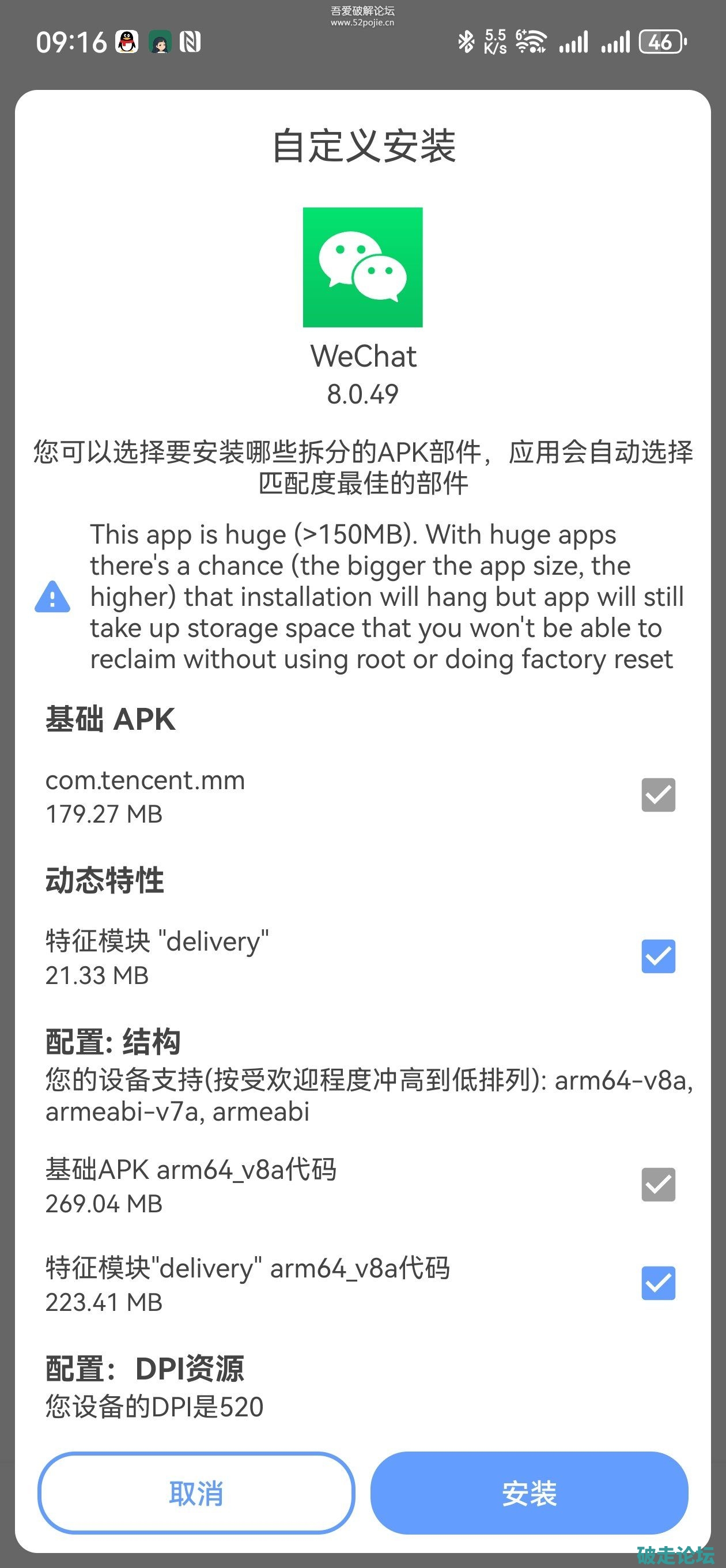The height and width of the screenshot is (1568, 726).
Task: Tap the 安装 (Install) button
Action: (x=529, y=1493)
